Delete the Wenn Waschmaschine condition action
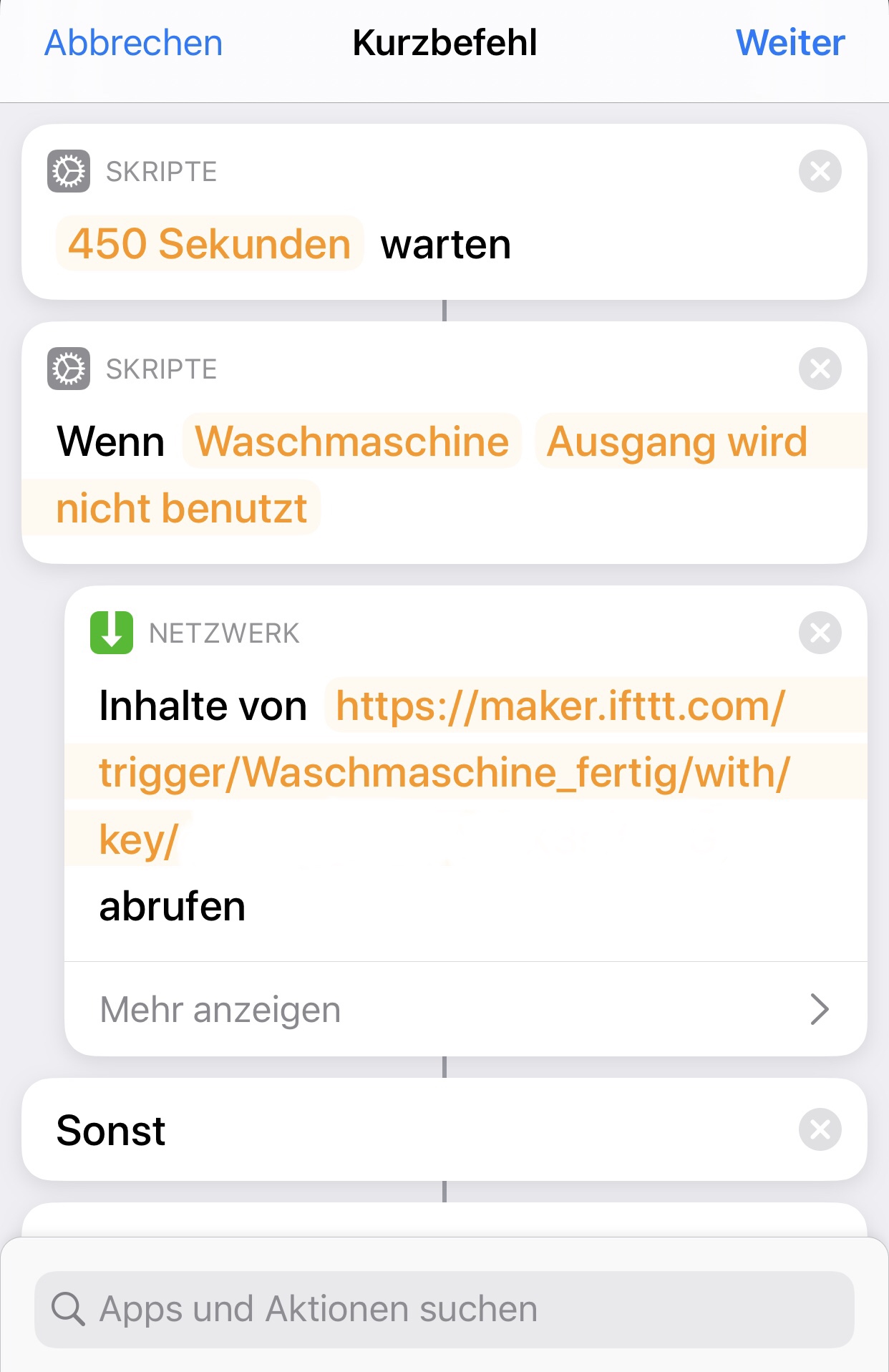The width and height of the screenshot is (889, 1372). click(x=820, y=369)
